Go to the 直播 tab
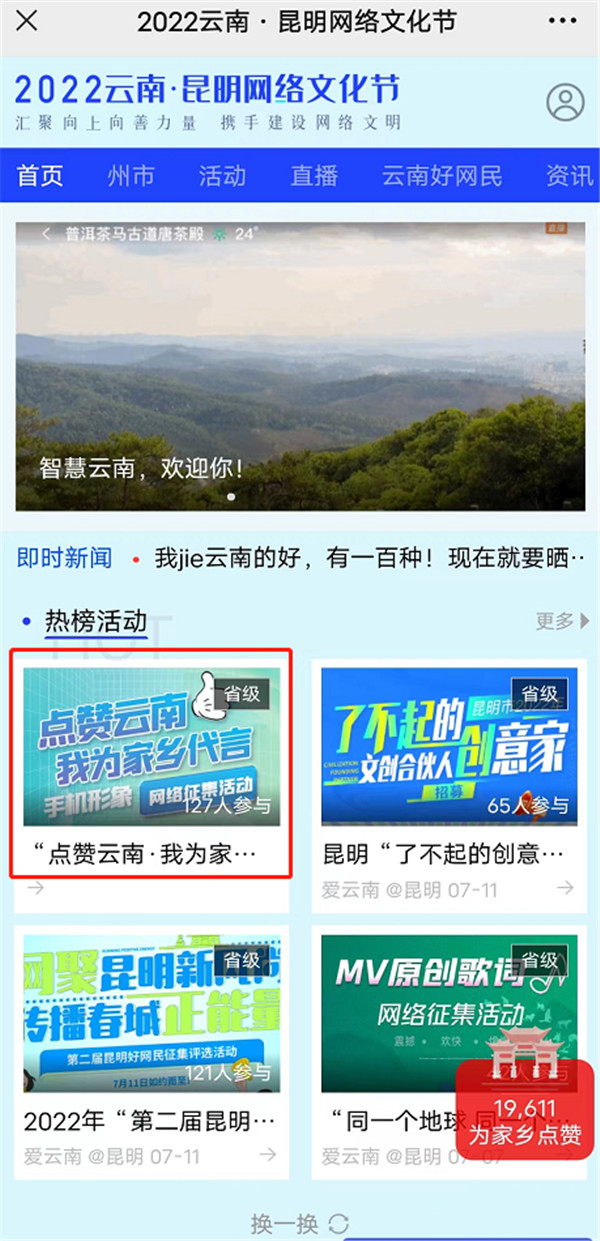This screenshot has width=600, height=1241. (x=314, y=176)
